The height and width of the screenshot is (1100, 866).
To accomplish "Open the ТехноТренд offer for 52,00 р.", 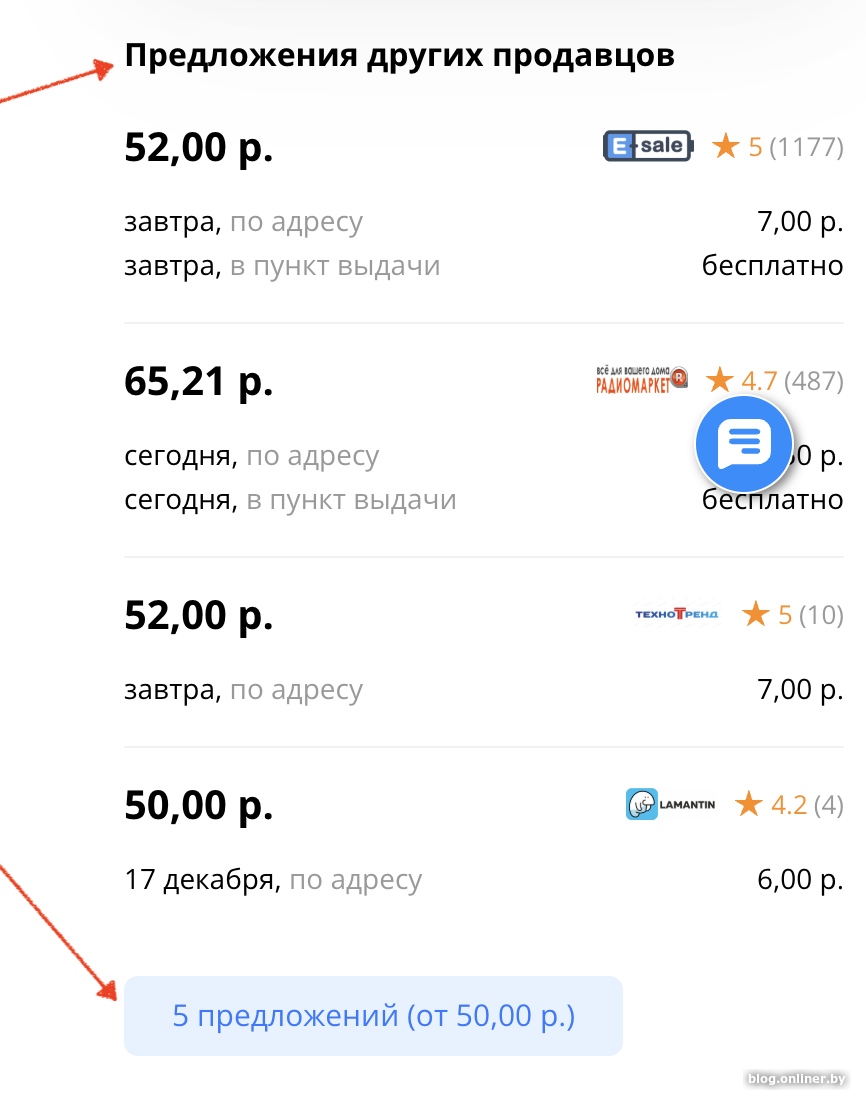I will 198,615.
